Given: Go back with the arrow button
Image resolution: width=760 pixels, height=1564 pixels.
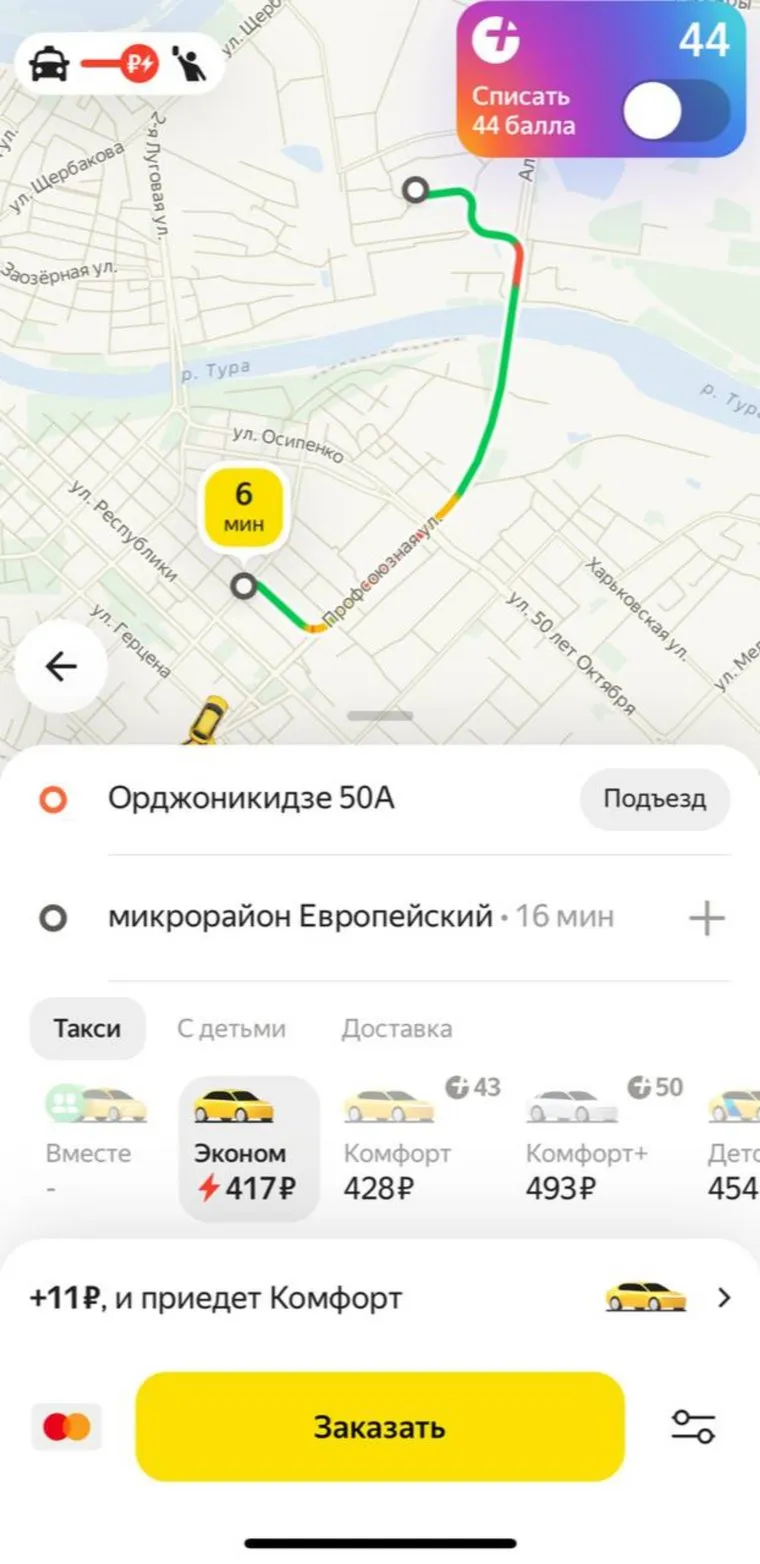Looking at the screenshot, I should tap(61, 667).
